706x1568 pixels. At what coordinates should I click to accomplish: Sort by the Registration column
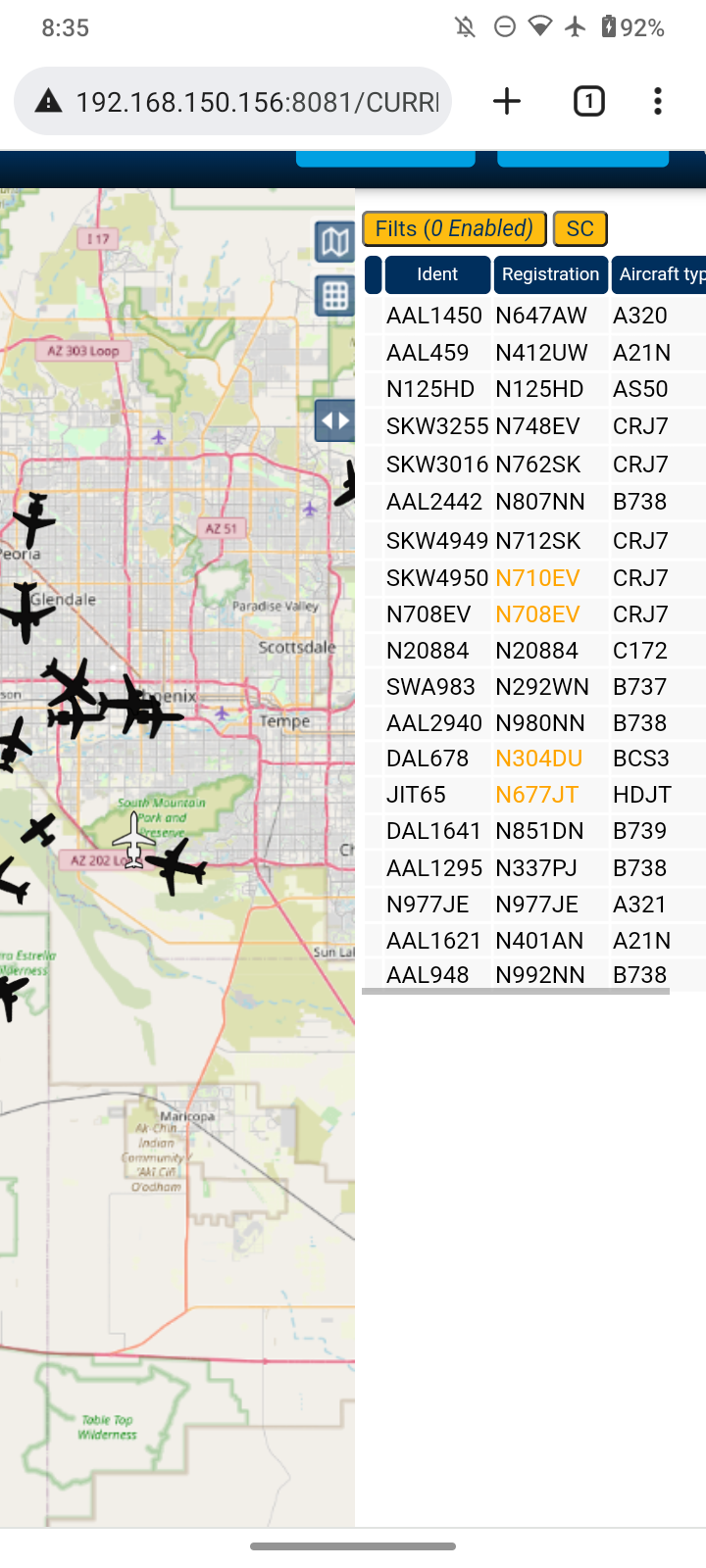[x=550, y=274]
